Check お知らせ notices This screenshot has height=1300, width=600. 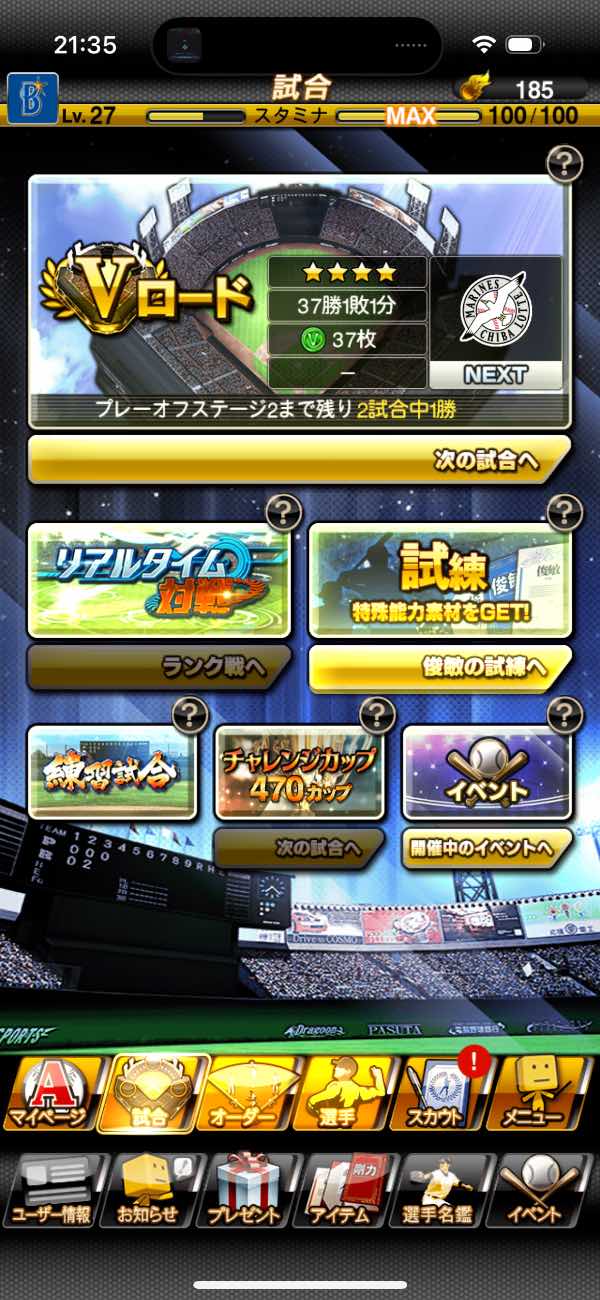click(x=149, y=1191)
